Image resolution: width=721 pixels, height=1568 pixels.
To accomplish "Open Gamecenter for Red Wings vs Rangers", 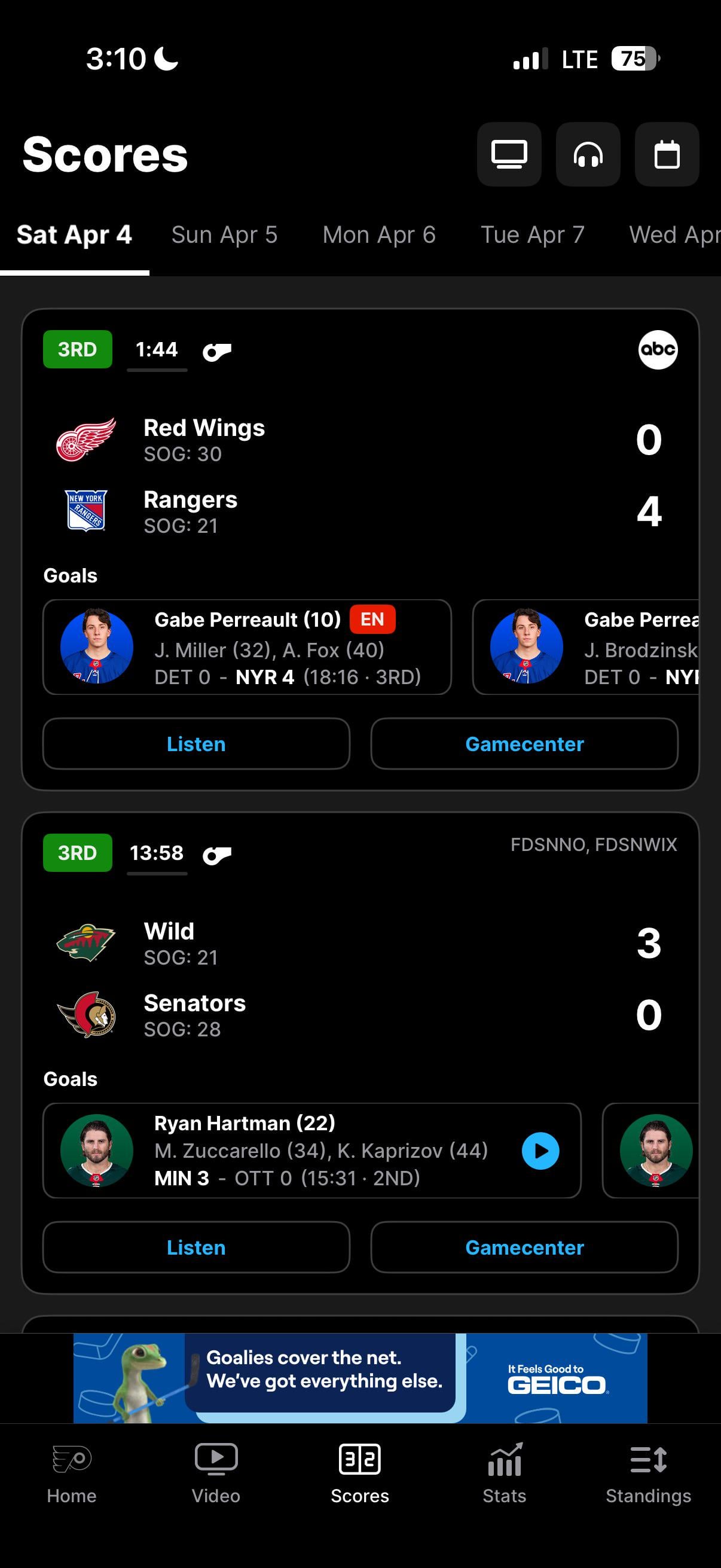I will 524,744.
